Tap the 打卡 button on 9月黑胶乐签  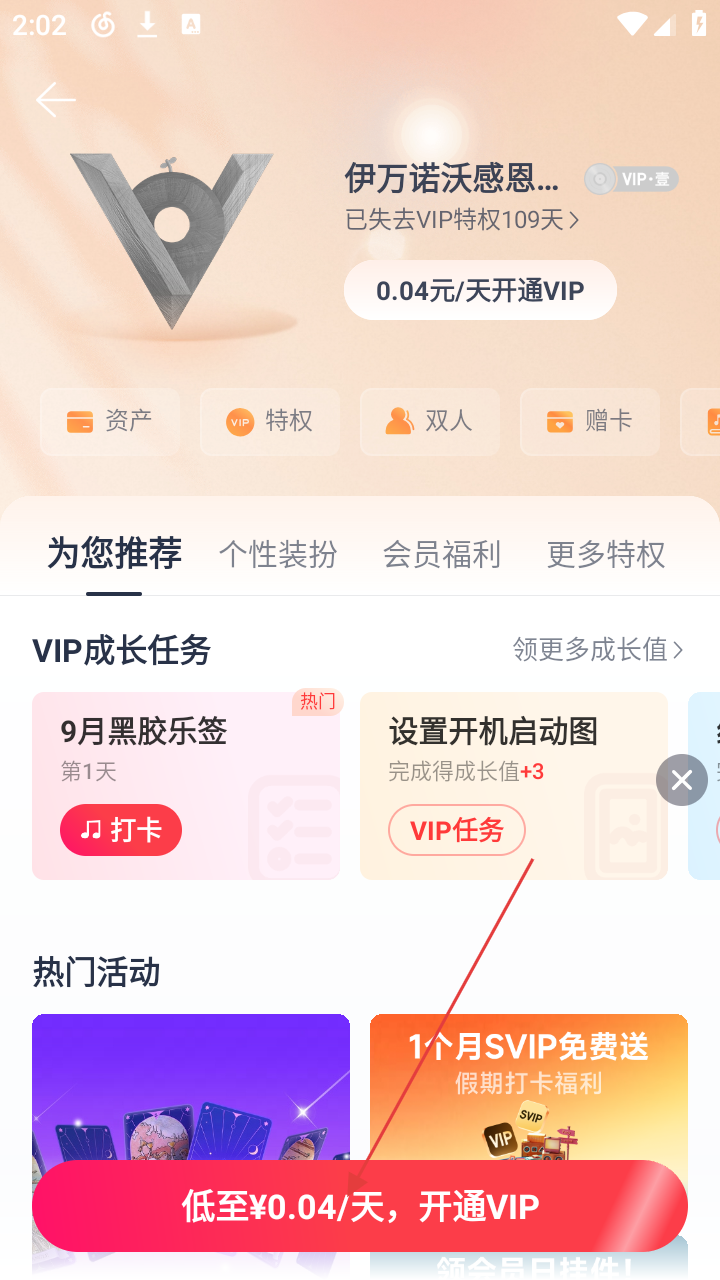pos(121,830)
